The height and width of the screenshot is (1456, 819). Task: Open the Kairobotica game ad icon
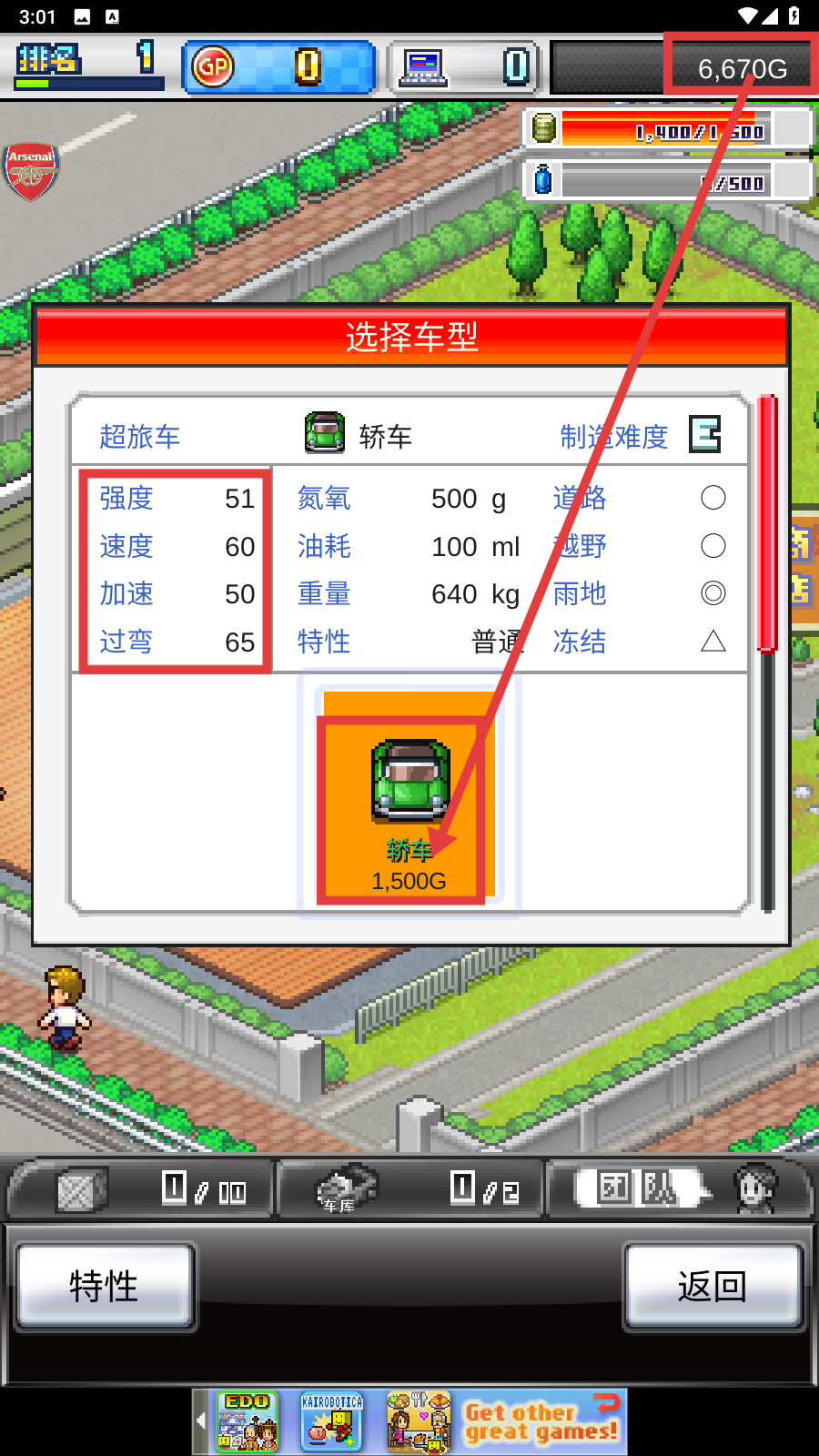[x=332, y=1421]
